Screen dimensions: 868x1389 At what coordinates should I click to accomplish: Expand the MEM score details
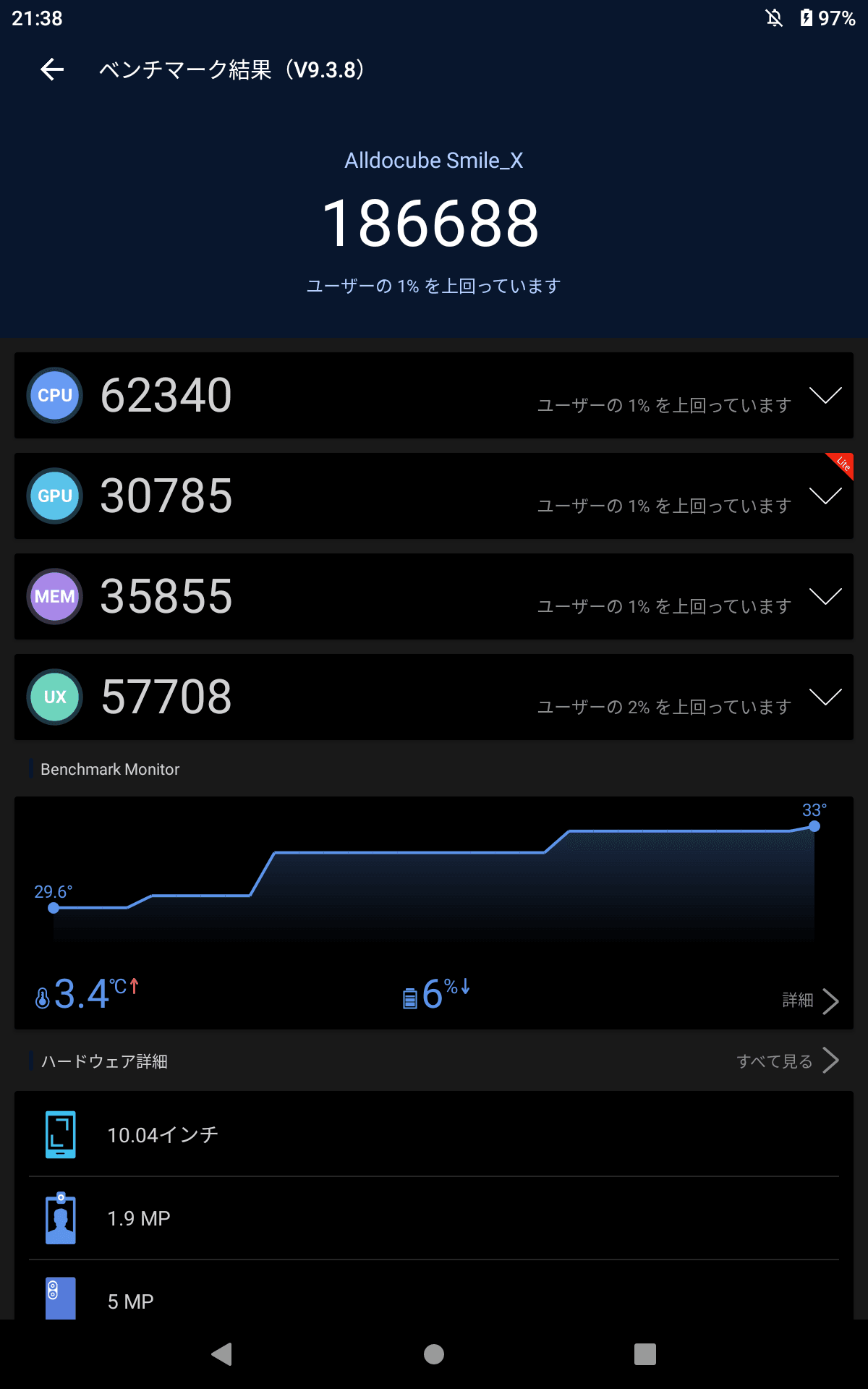825,596
